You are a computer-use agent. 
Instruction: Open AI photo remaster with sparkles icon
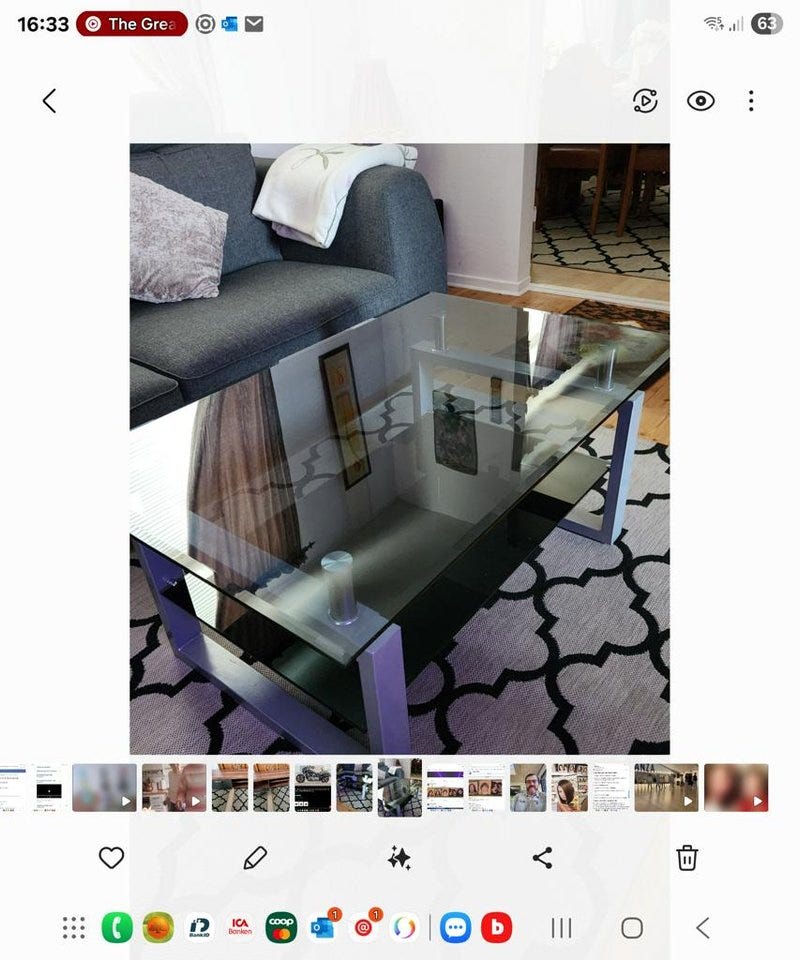[400, 857]
